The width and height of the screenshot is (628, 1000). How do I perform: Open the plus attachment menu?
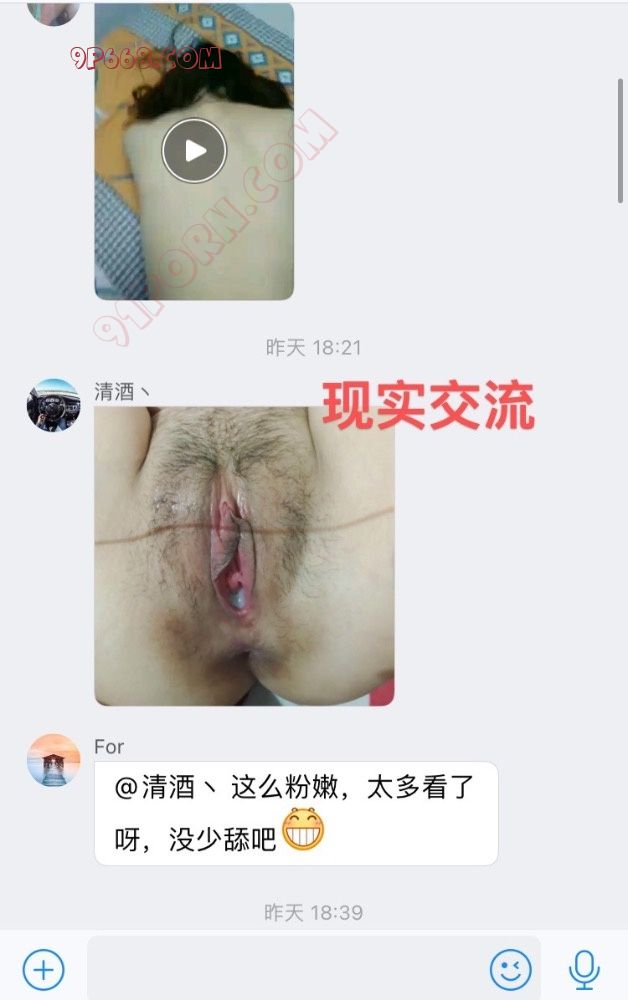43,969
